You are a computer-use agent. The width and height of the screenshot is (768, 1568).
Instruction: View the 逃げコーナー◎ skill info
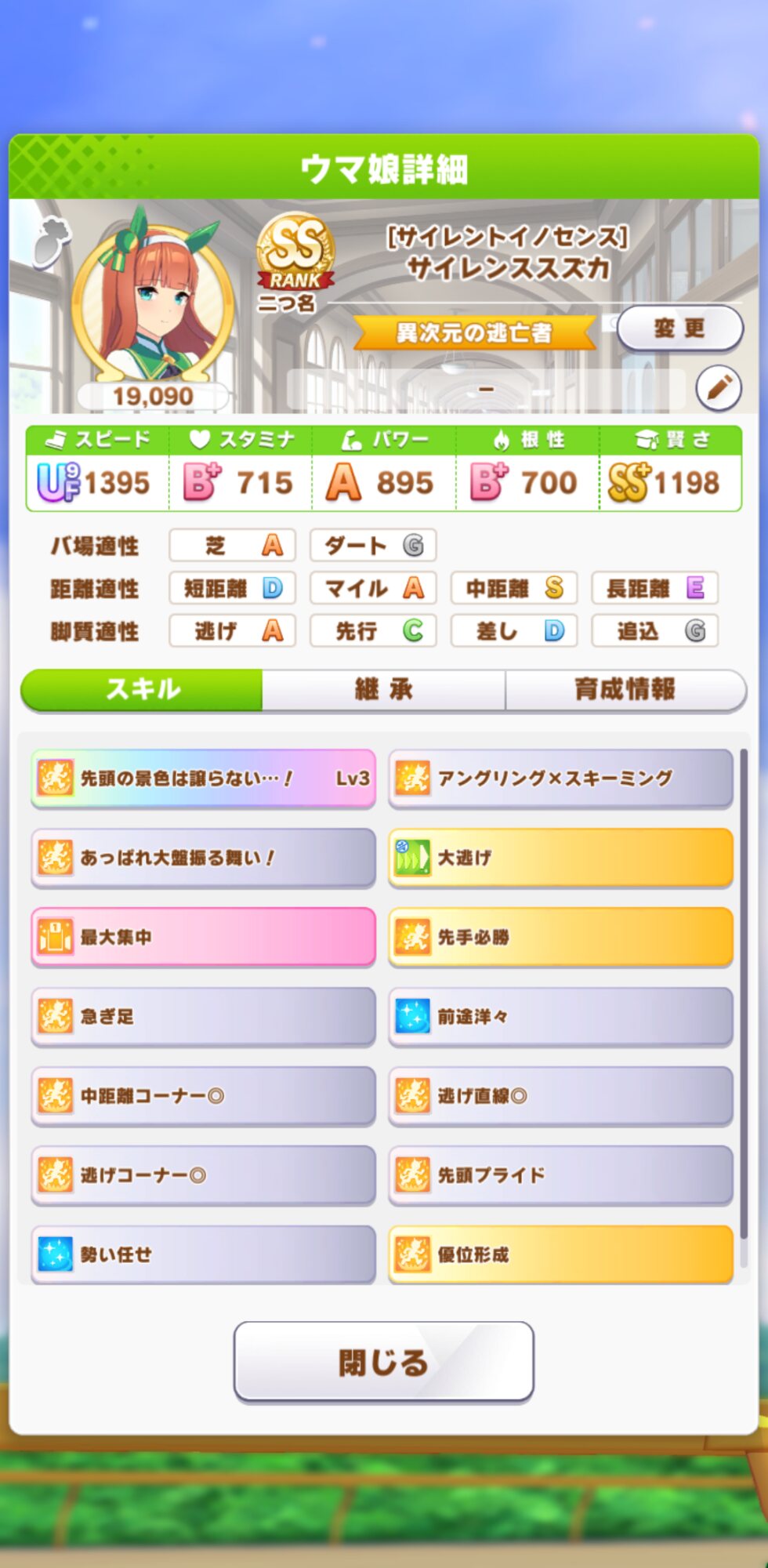click(x=203, y=1175)
